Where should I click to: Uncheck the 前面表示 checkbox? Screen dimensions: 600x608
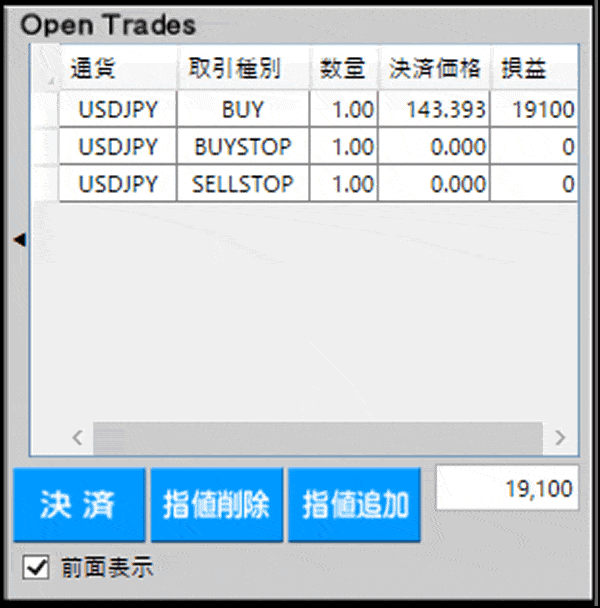[x=37, y=568]
